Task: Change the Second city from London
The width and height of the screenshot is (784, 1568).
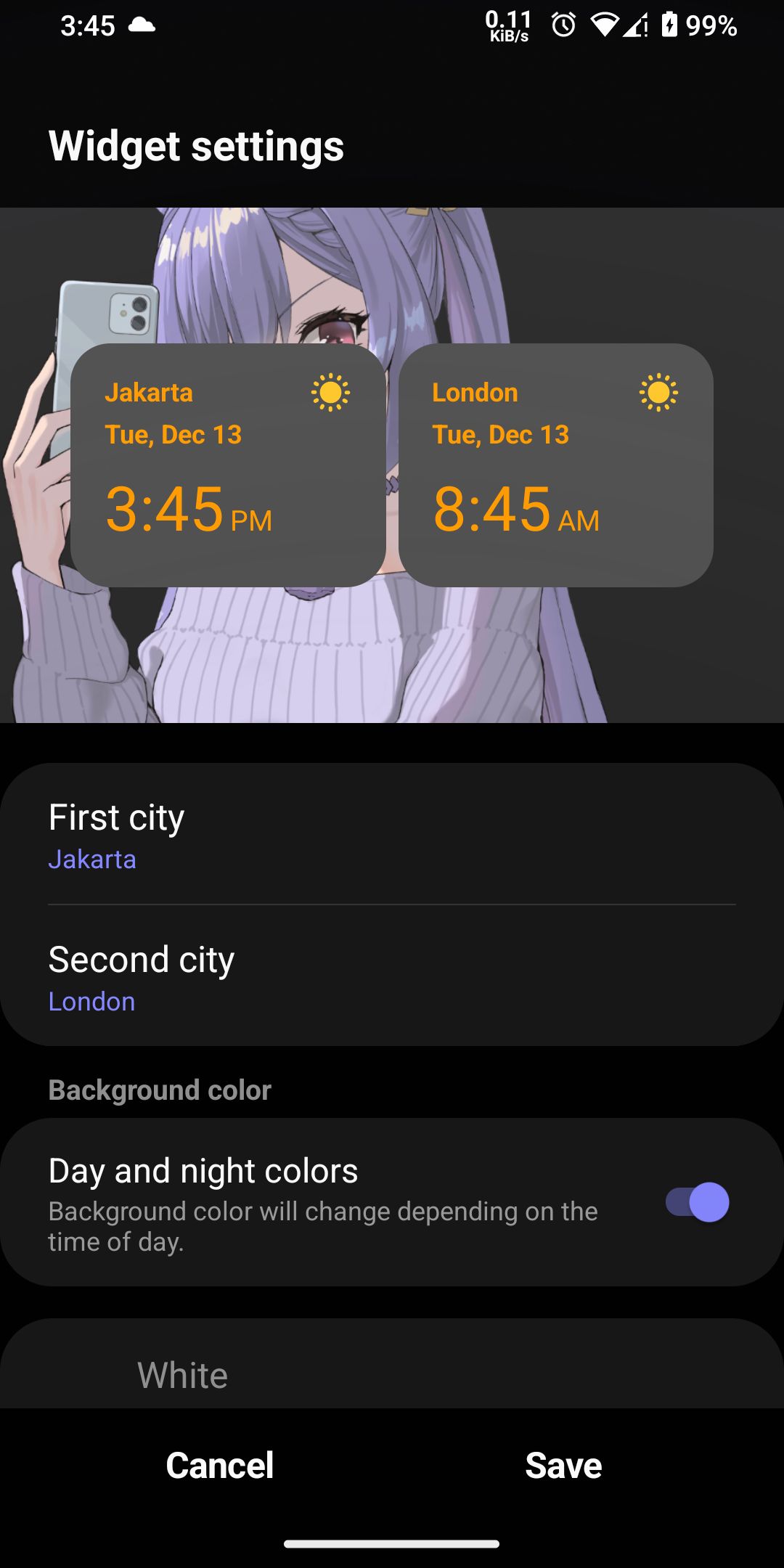Action: [x=392, y=978]
